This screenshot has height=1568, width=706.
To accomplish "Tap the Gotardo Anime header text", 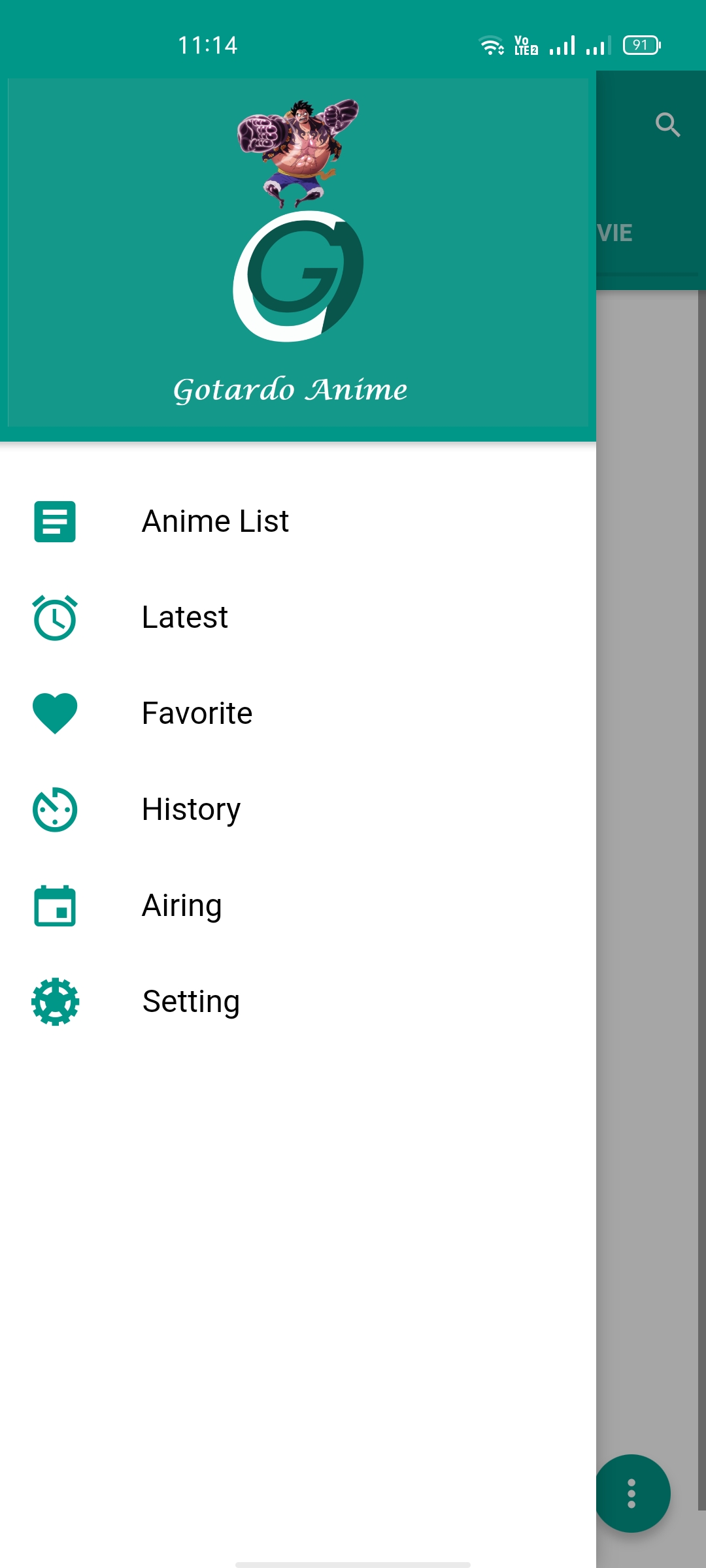I will tap(291, 389).
